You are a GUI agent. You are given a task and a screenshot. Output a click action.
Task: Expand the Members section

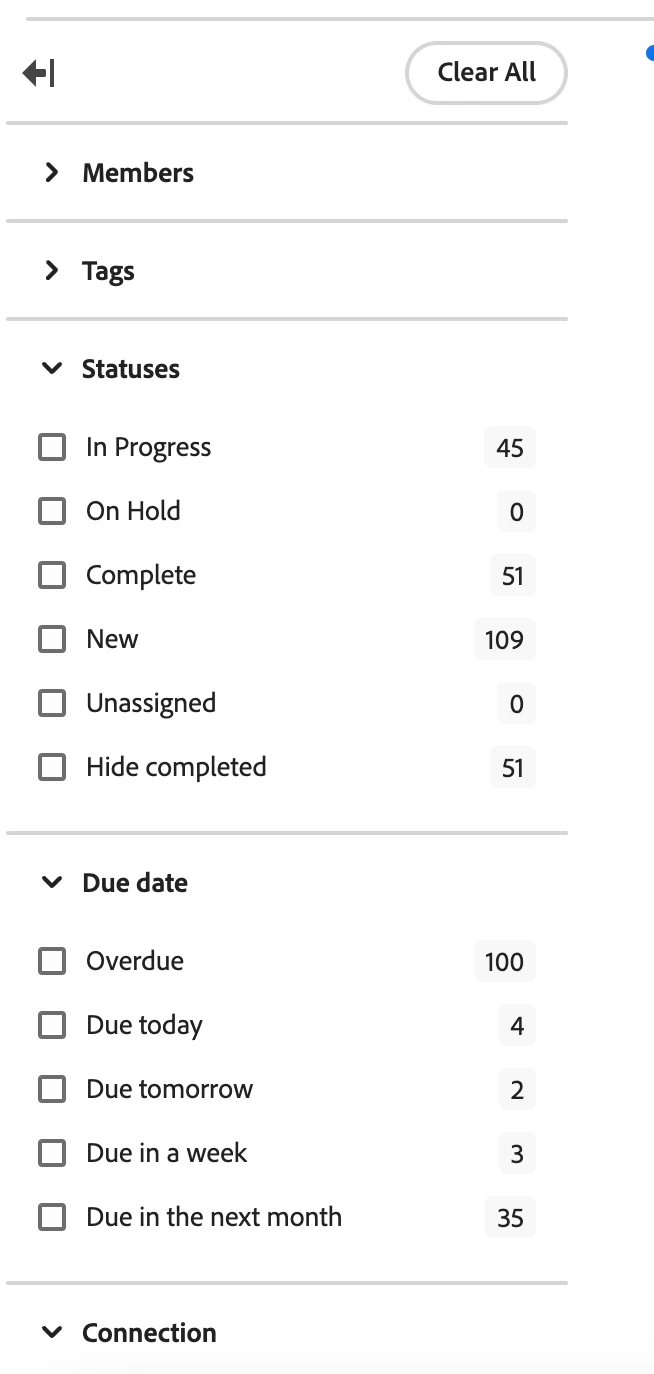(52, 173)
